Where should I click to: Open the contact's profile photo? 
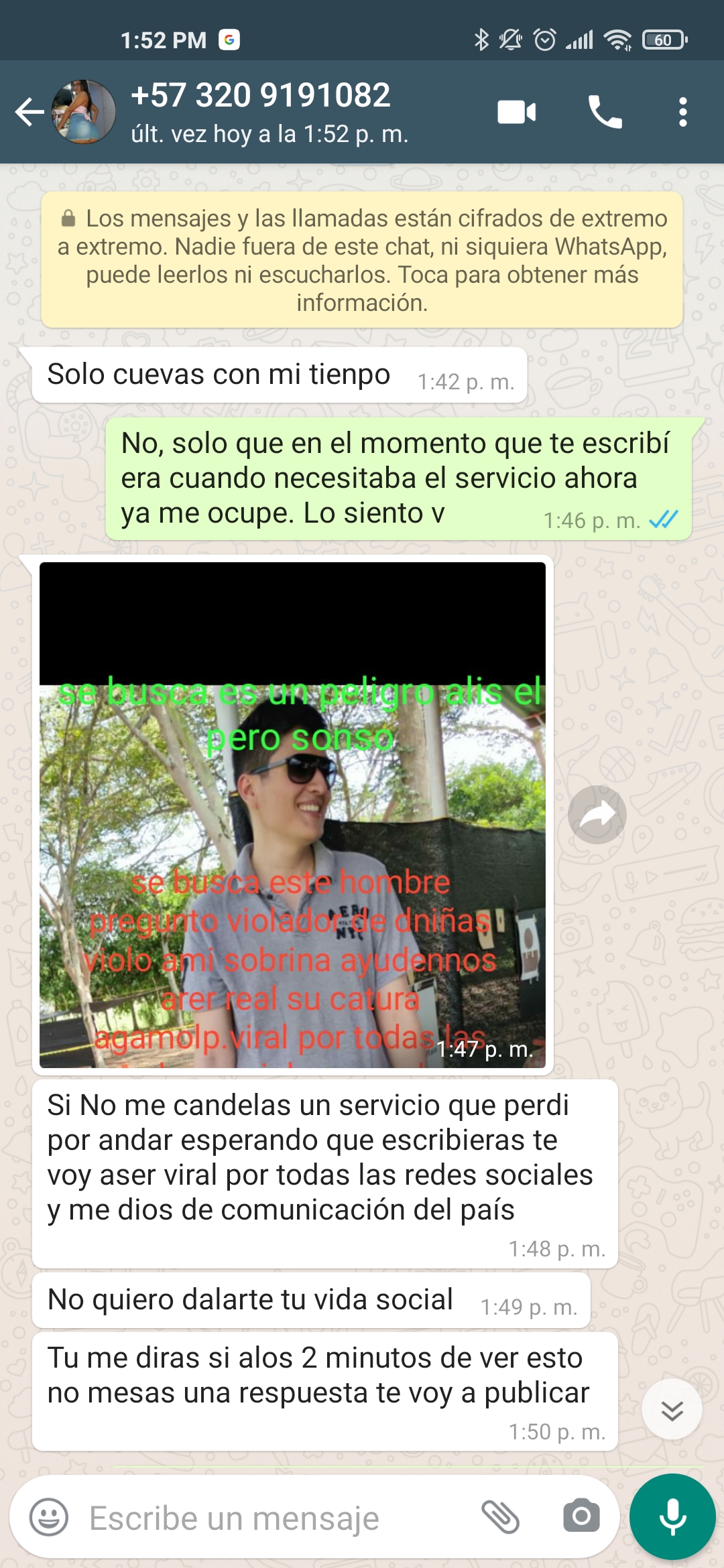click(x=84, y=112)
